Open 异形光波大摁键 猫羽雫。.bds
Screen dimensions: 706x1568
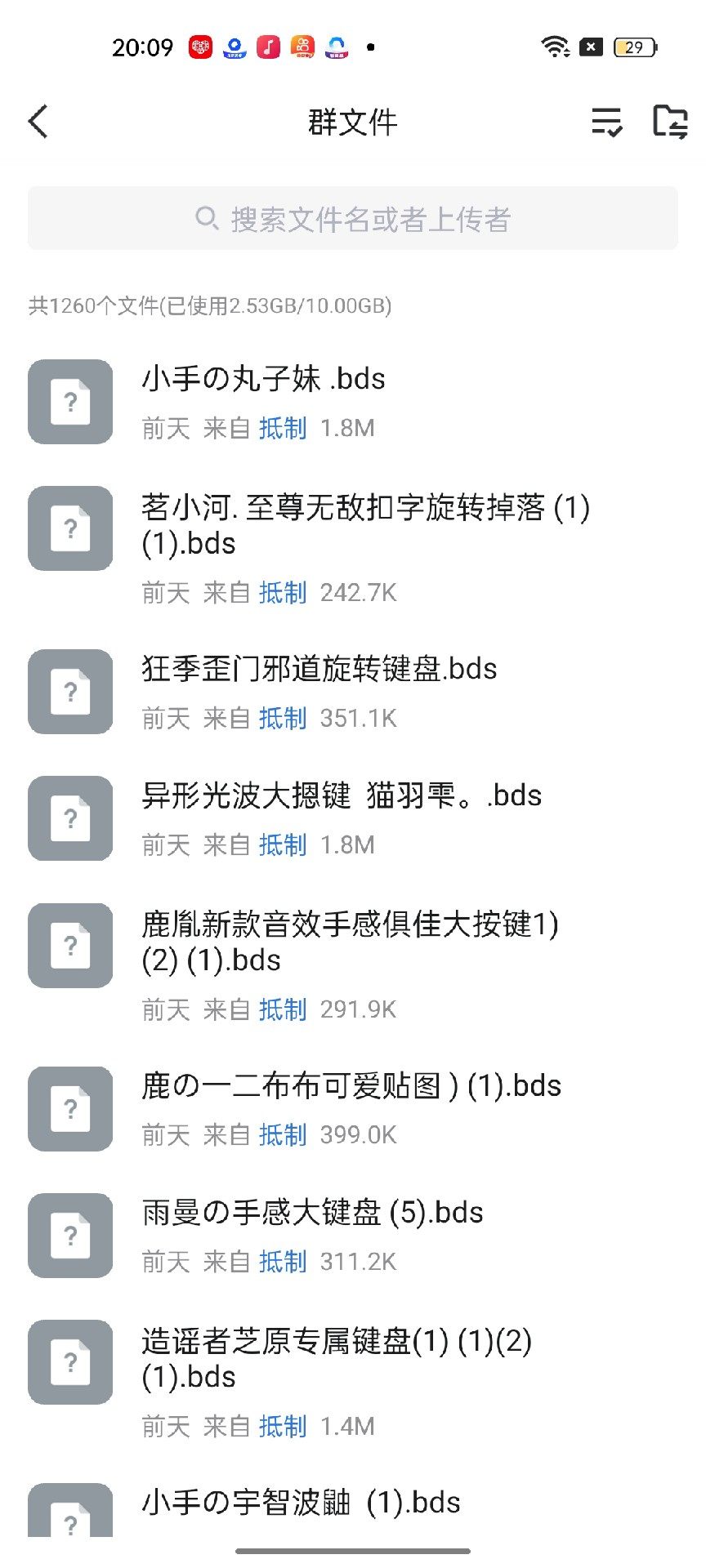tap(341, 795)
